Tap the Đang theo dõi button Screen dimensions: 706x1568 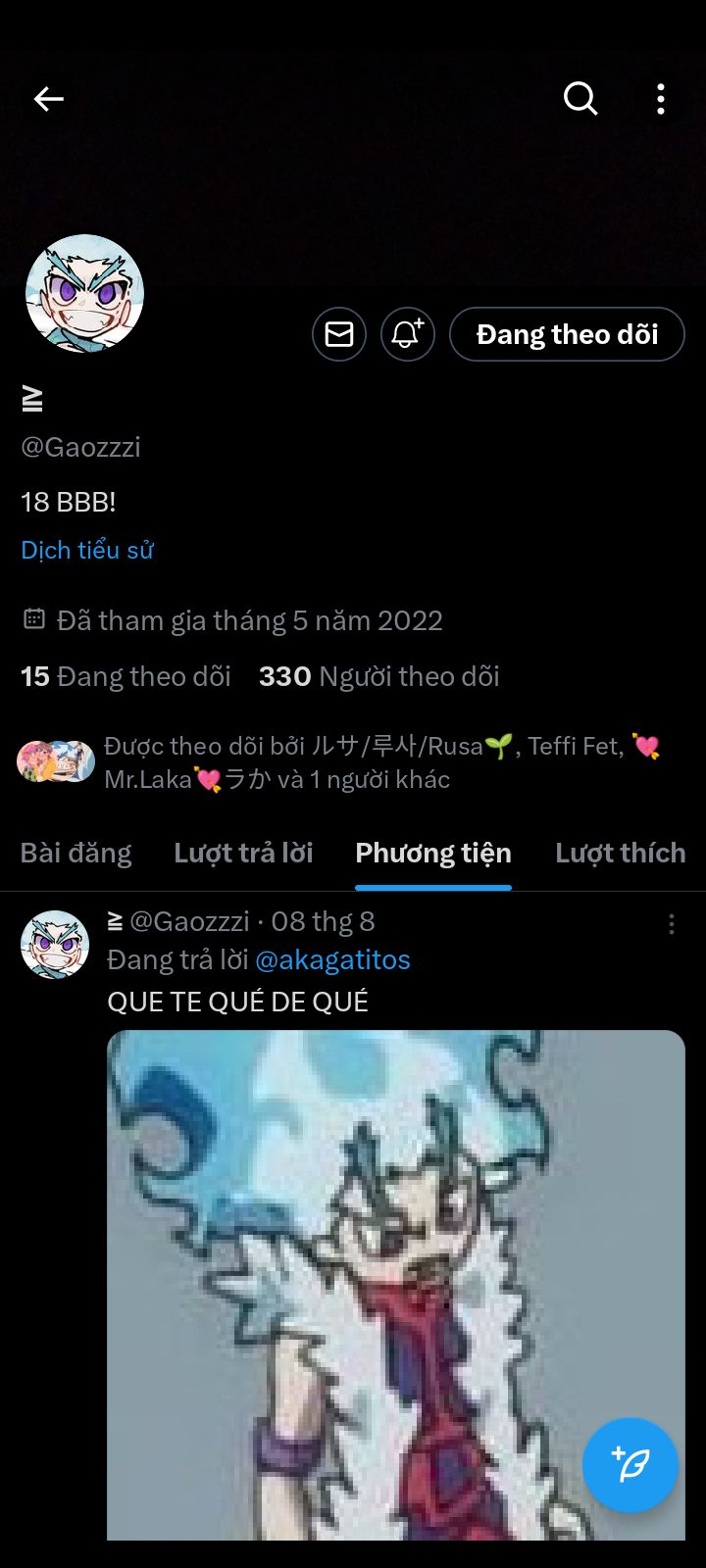pos(567,335)
